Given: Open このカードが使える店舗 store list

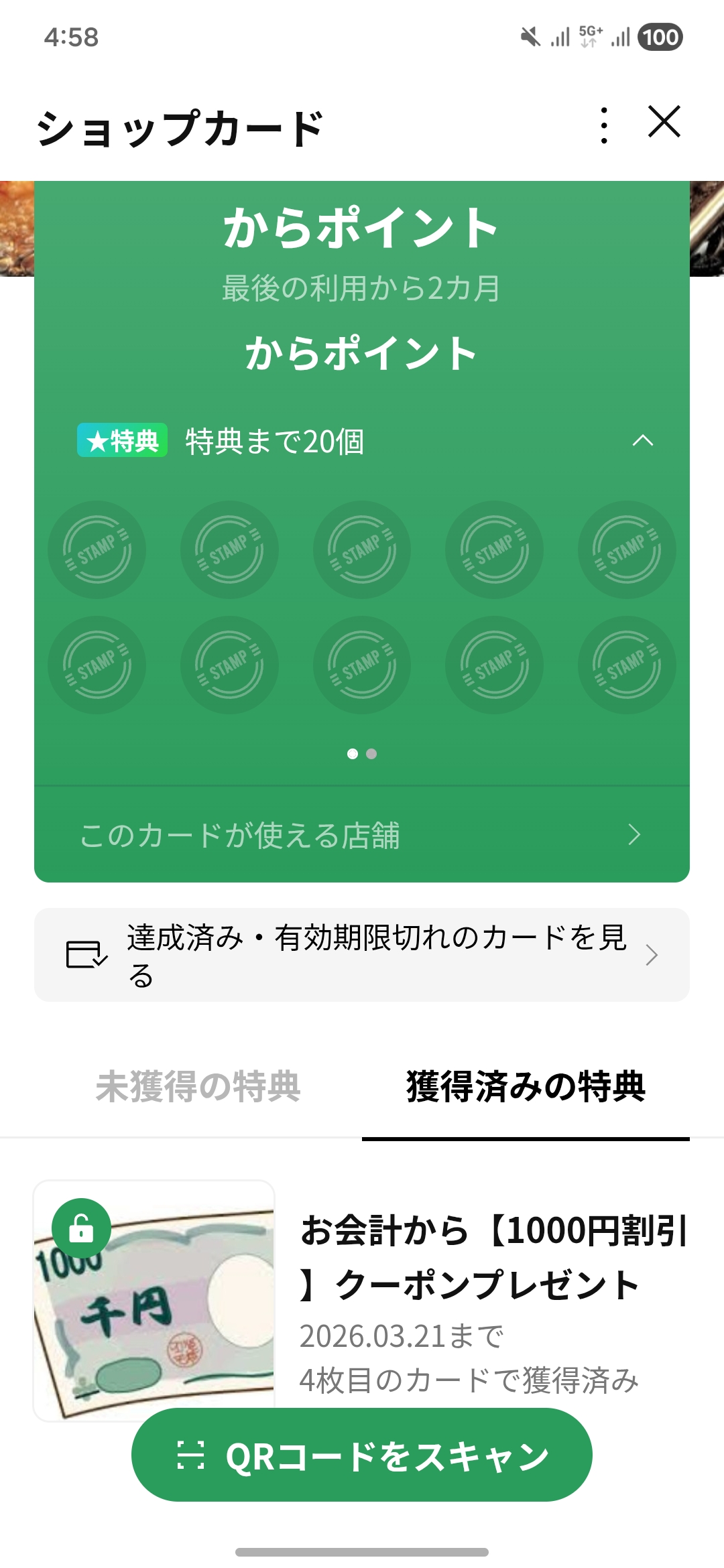Looking at the screenshot, I should (362, 835).
